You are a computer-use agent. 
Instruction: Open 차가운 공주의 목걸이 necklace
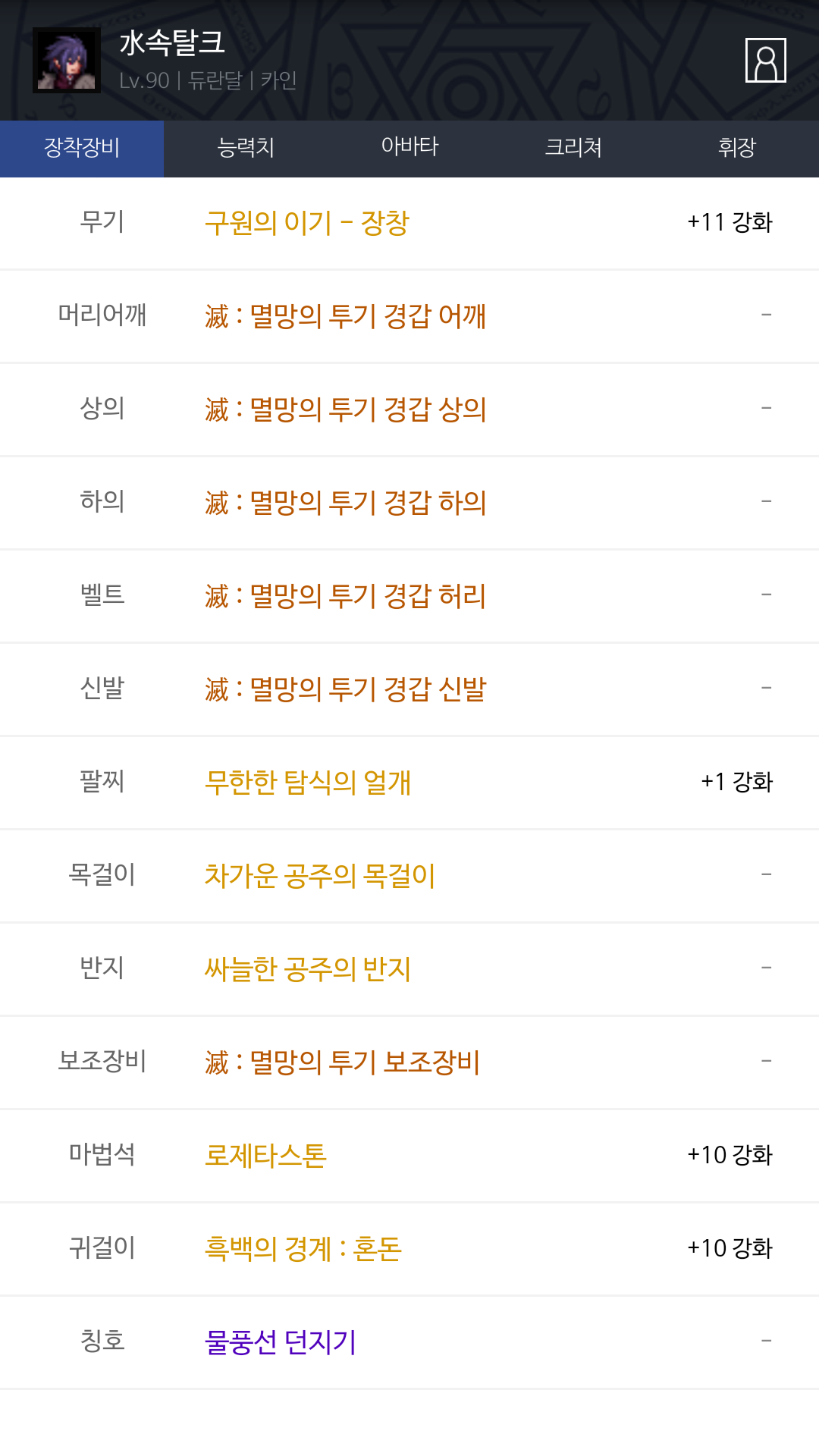click(x=320, y=876)
